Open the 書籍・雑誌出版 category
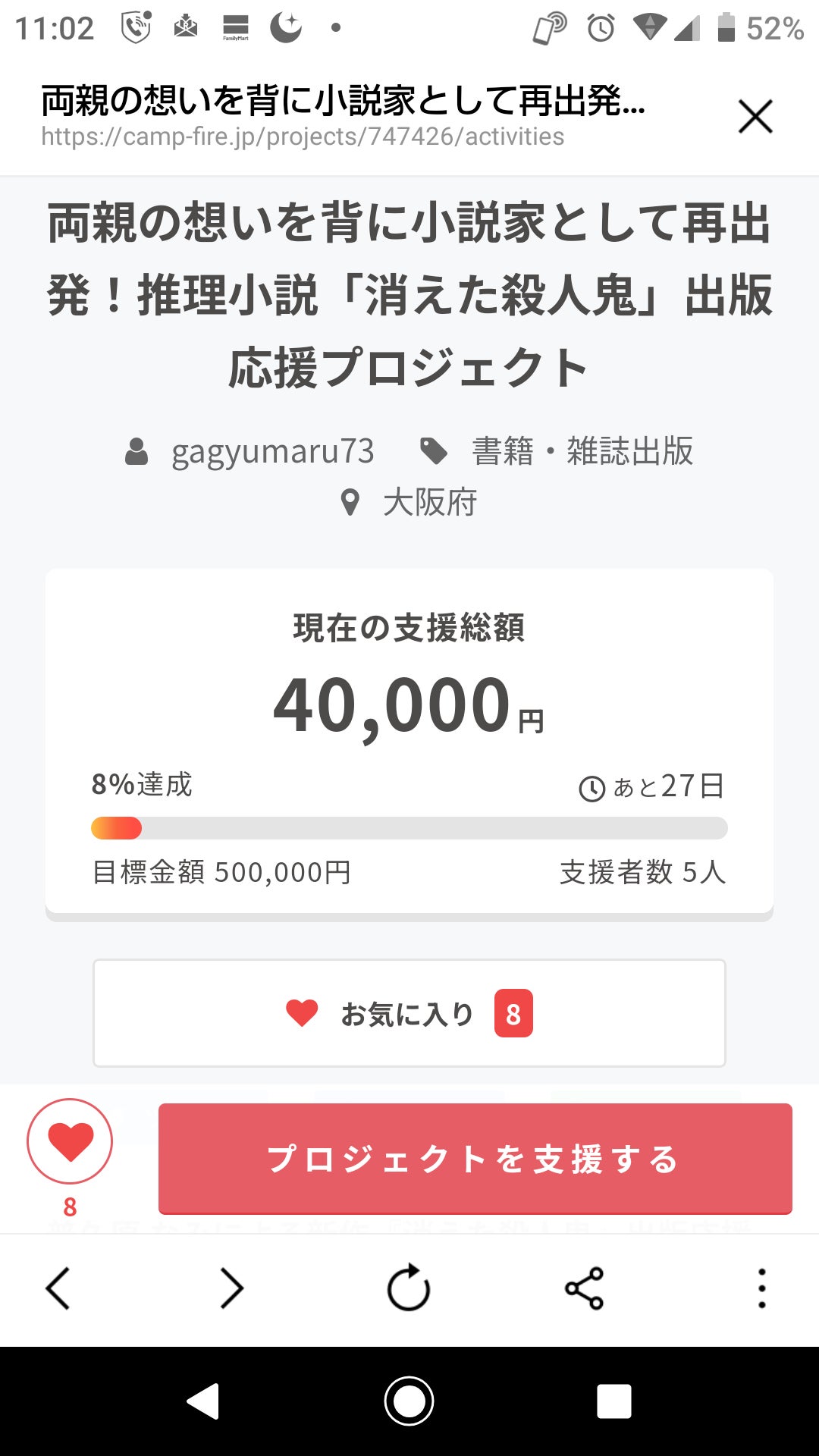Screen dimensions: 819x1456 click(x=582, y=451)
